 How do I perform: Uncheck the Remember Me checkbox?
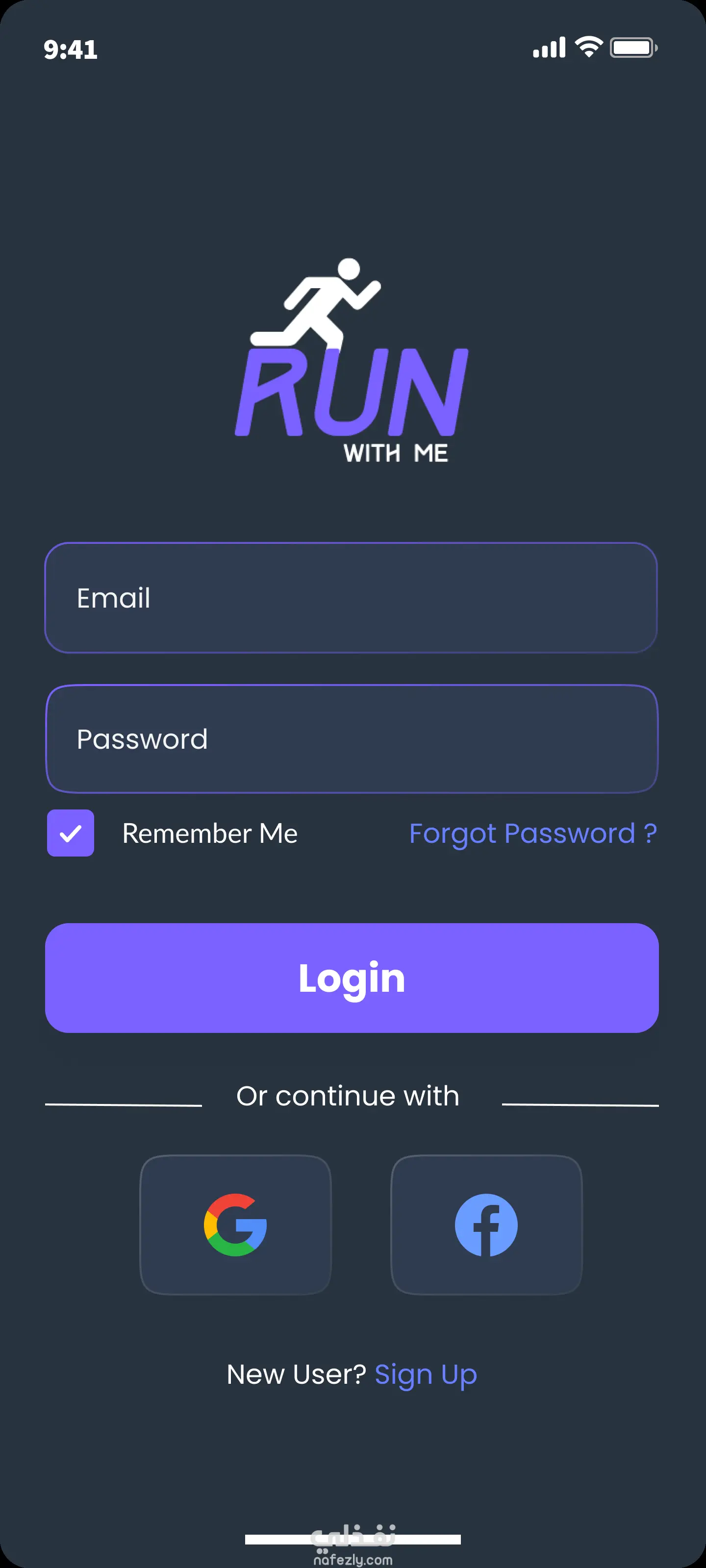point(71,833)
